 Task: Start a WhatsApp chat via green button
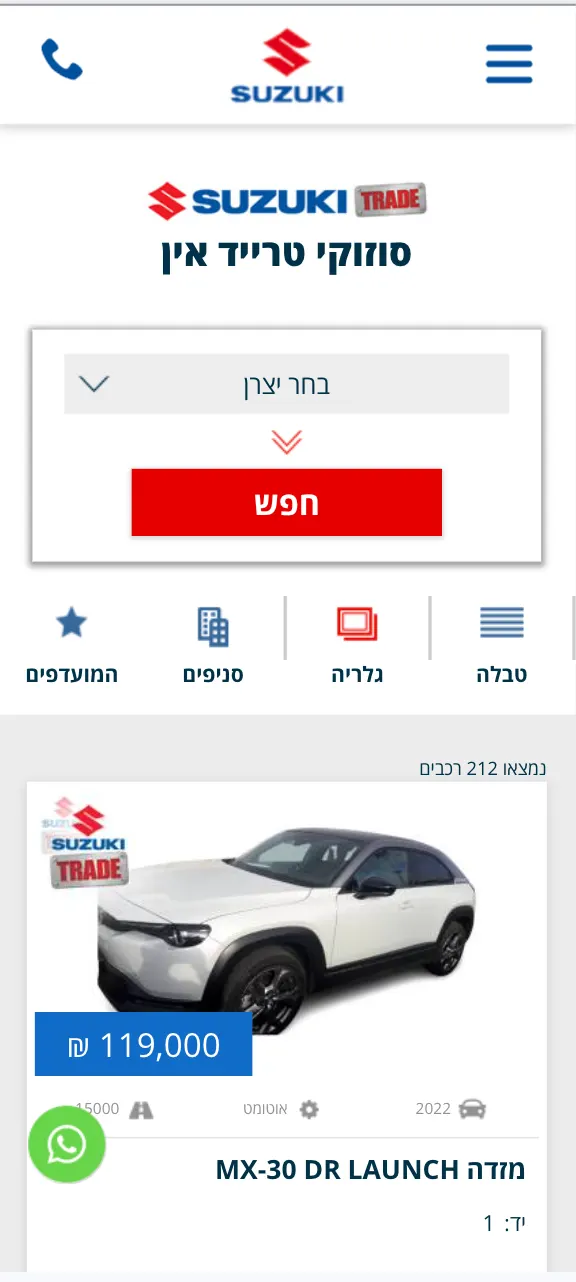coord(67,1145)
